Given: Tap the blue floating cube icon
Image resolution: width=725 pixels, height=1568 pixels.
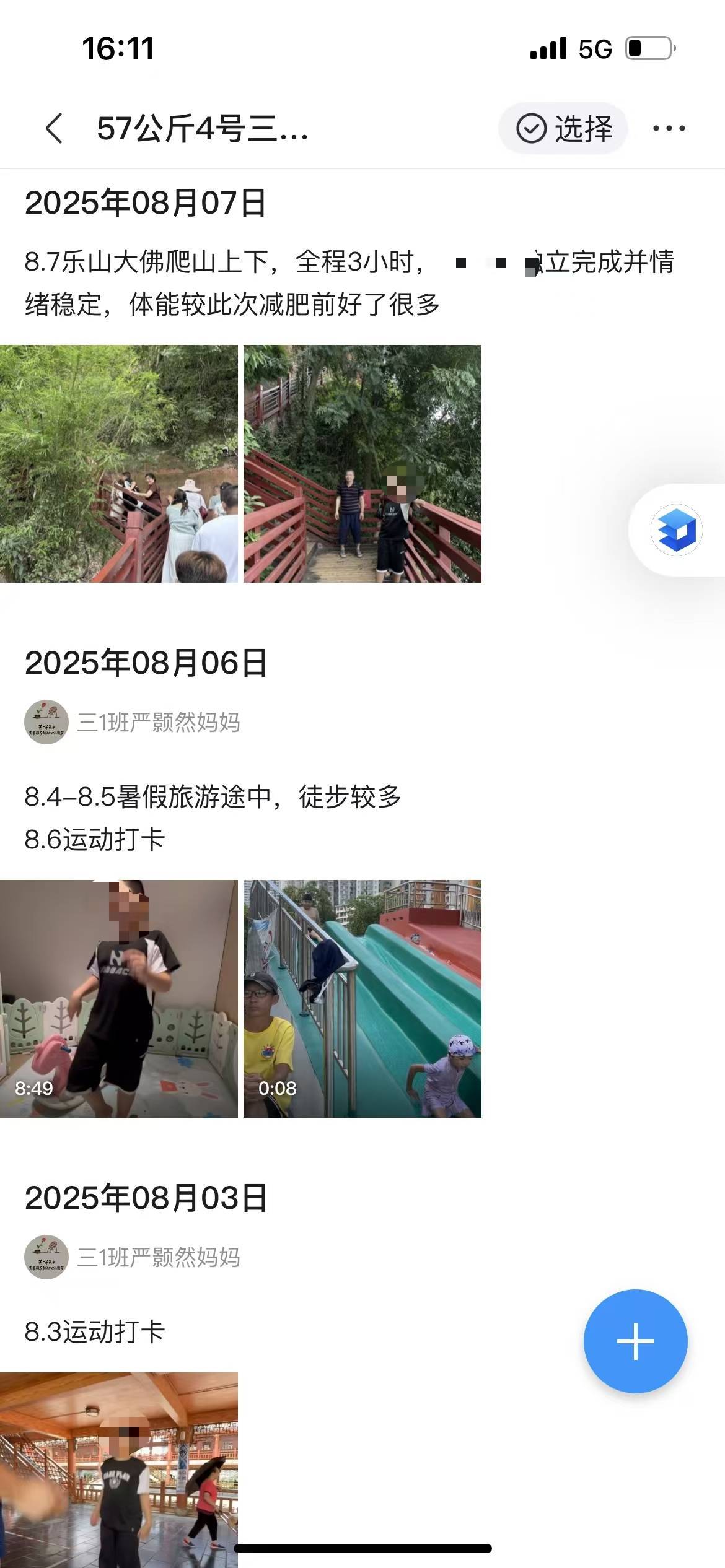Looking at the screenshot, I should [x=676, y=530].
